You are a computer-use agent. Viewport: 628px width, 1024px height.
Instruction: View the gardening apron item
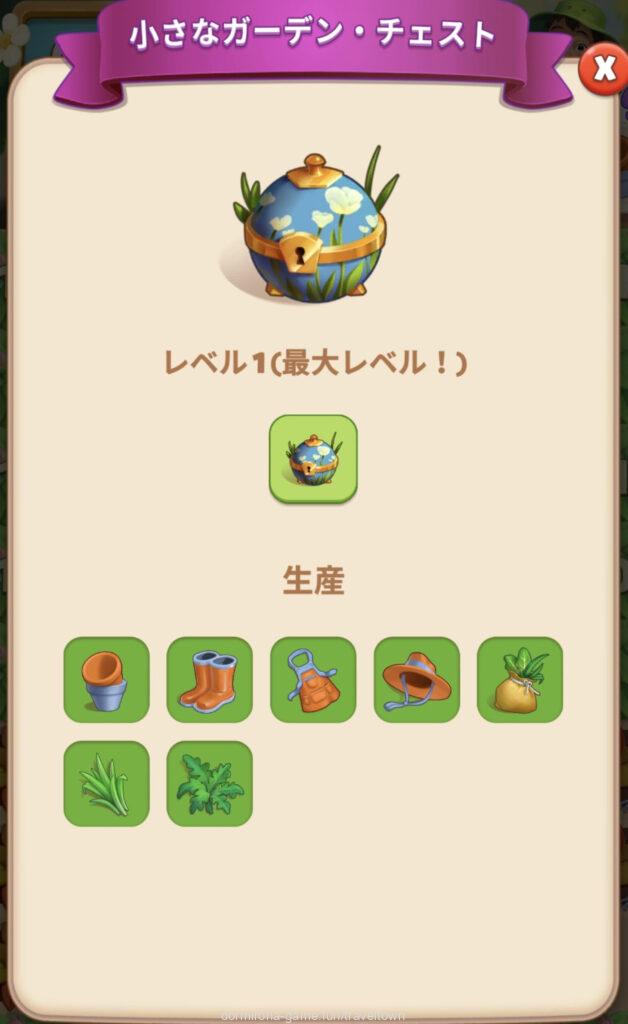(313, 680)
